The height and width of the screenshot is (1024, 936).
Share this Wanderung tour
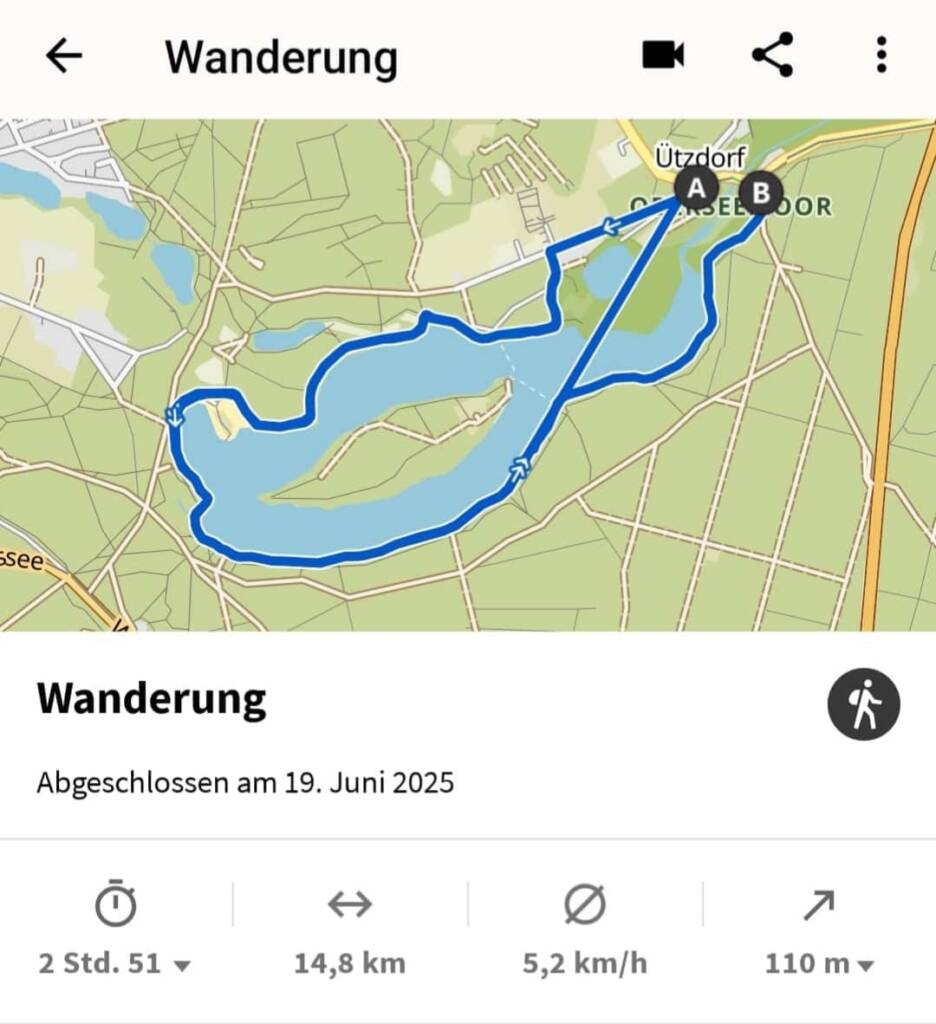point(772,55)
